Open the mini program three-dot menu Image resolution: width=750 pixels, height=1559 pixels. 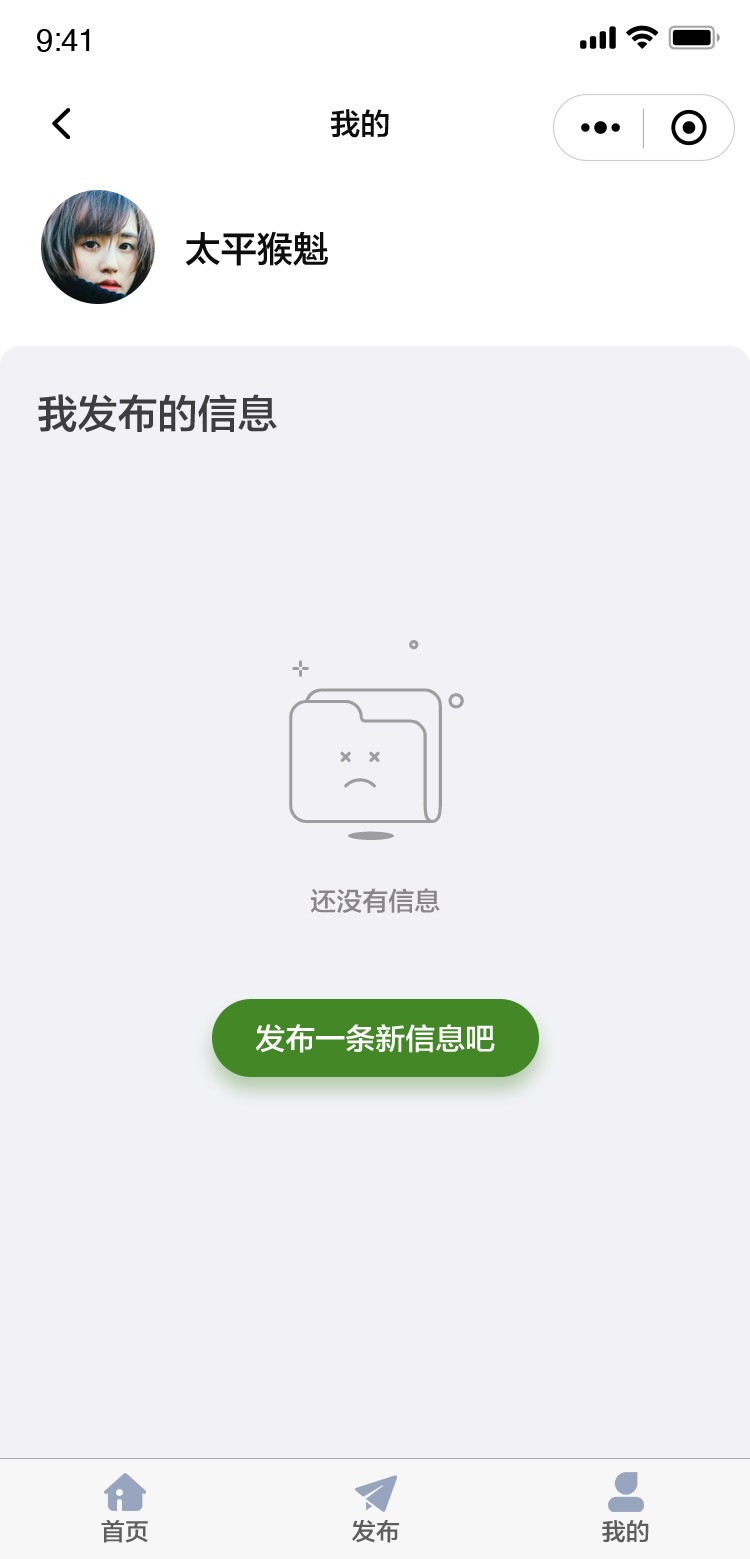[x=600, y=128]
